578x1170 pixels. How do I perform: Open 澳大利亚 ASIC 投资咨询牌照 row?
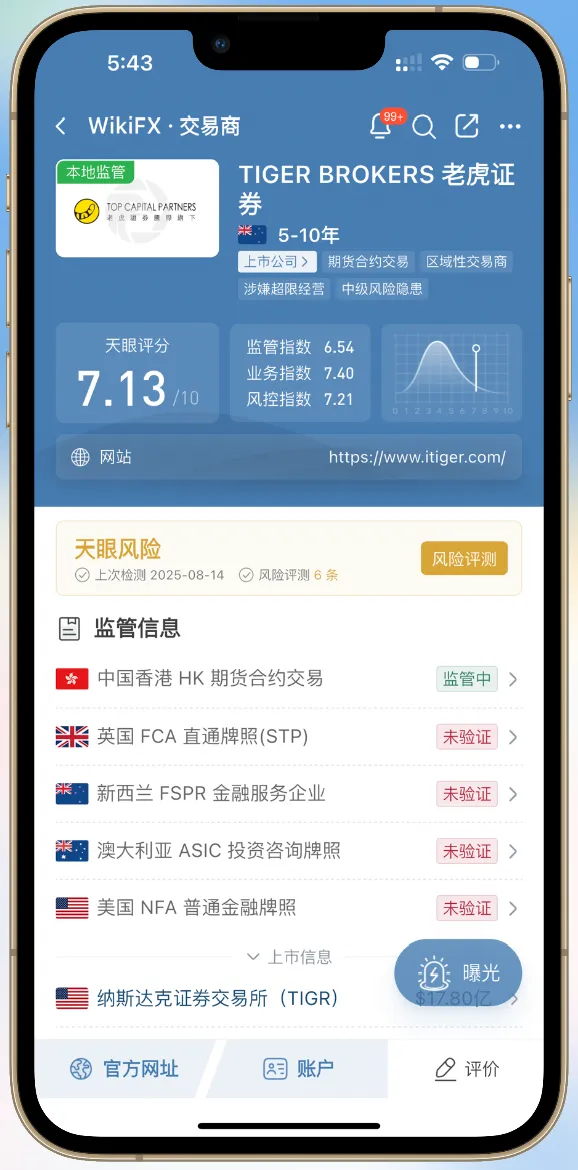point(289,851)
